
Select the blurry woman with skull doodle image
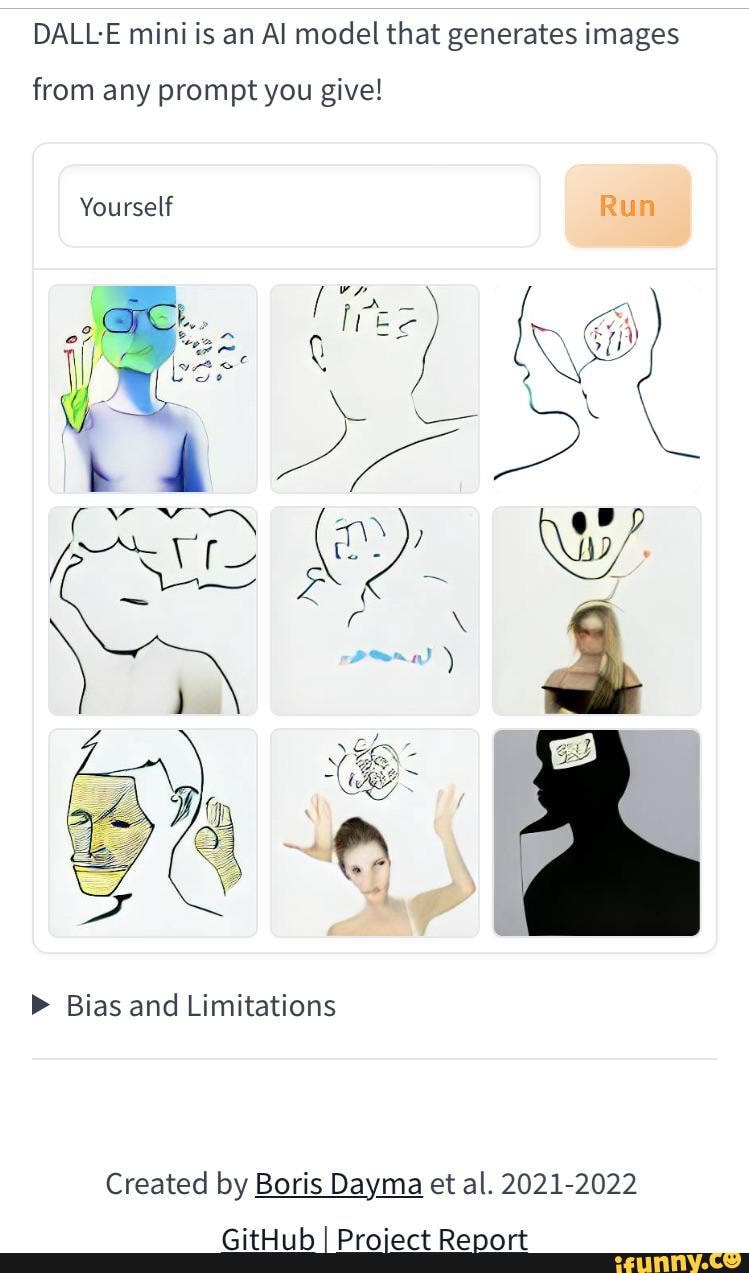pos(597,611)
